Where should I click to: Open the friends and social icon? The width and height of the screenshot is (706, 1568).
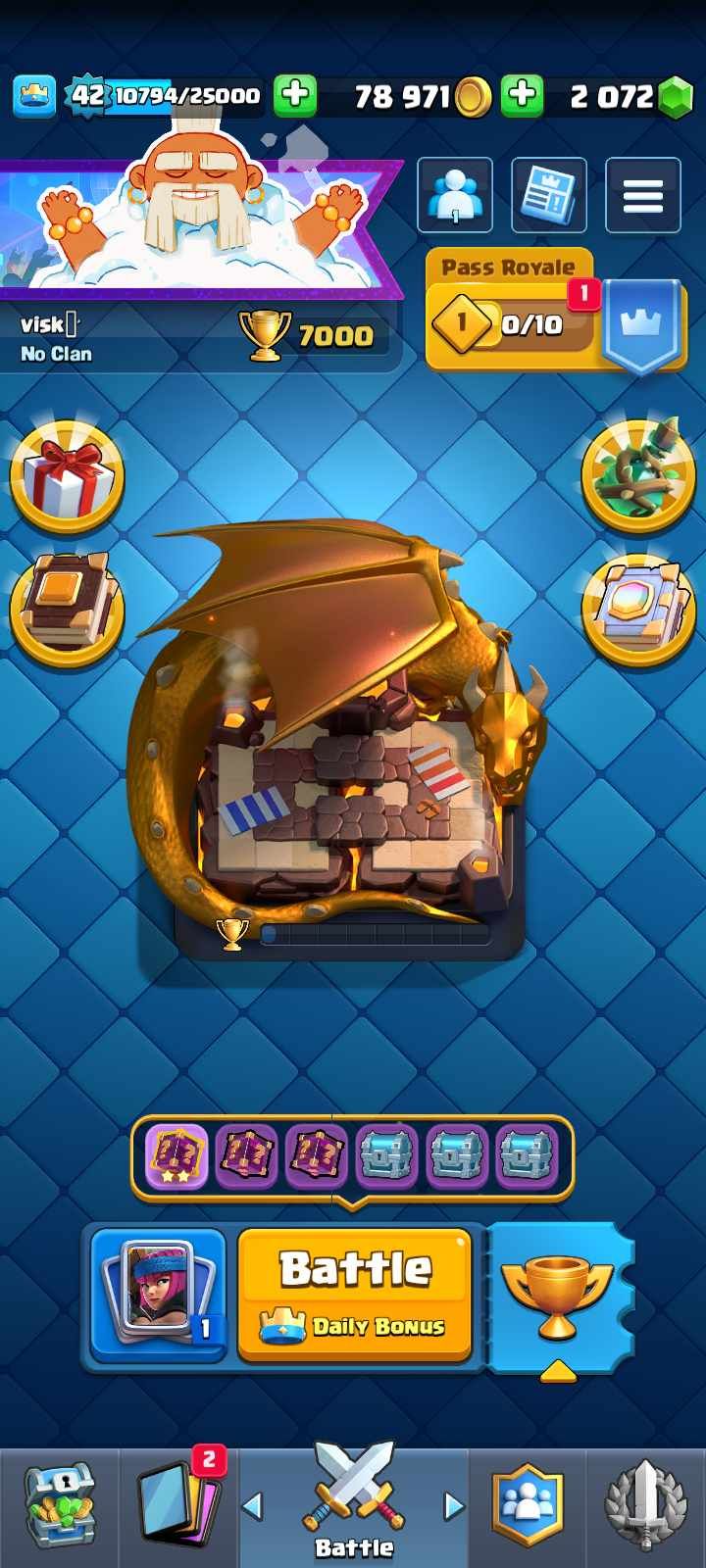455,196
